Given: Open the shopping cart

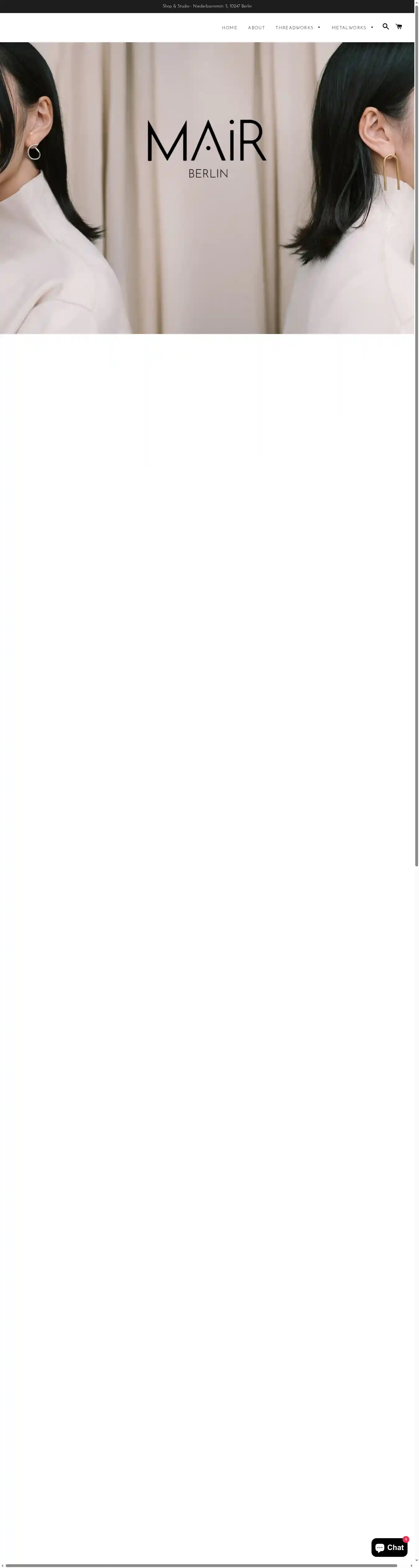Looking at the screenshot, I should coord(398,27).
